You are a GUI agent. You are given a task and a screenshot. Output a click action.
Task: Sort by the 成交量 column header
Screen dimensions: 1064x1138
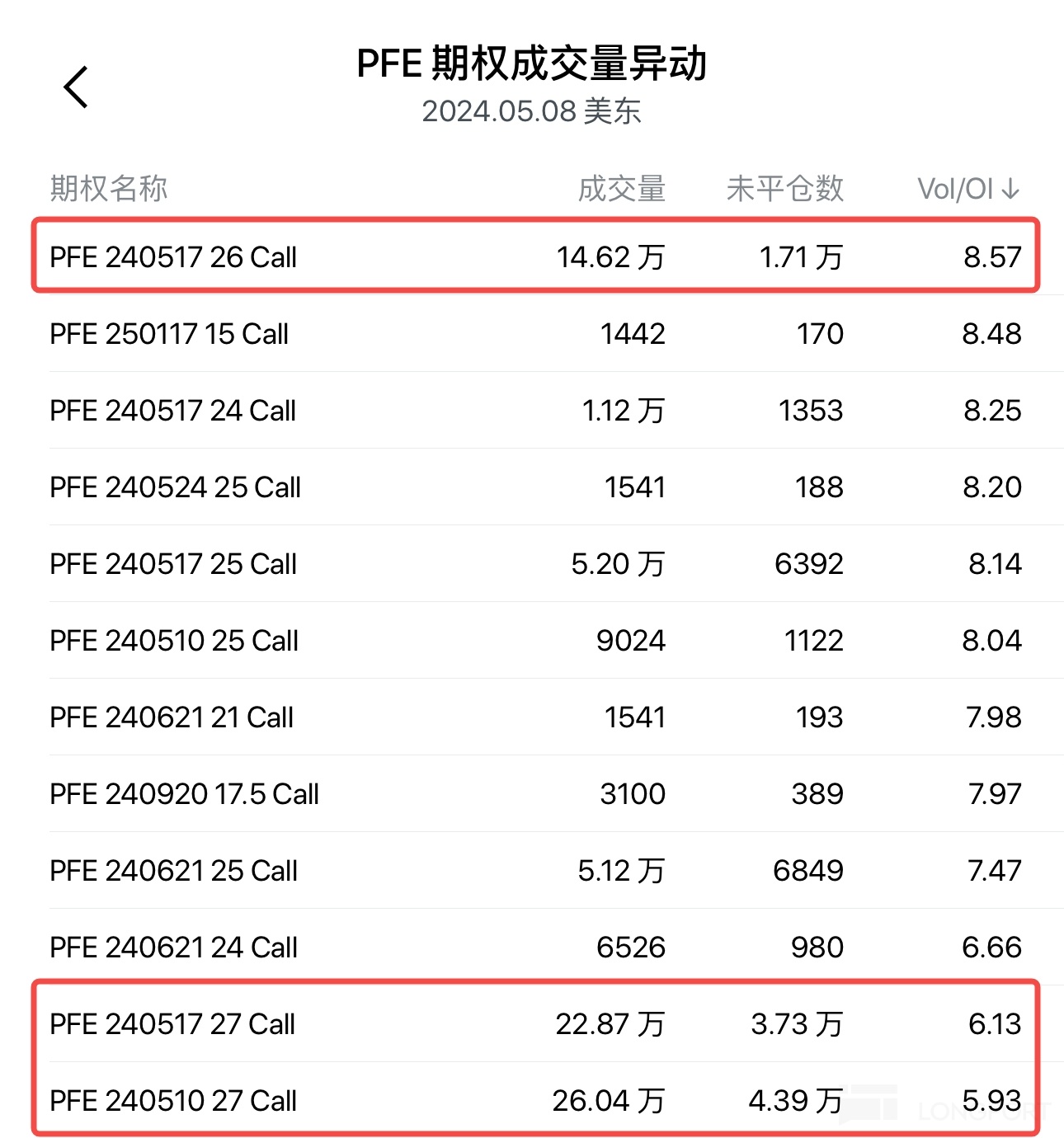[622, 189]
